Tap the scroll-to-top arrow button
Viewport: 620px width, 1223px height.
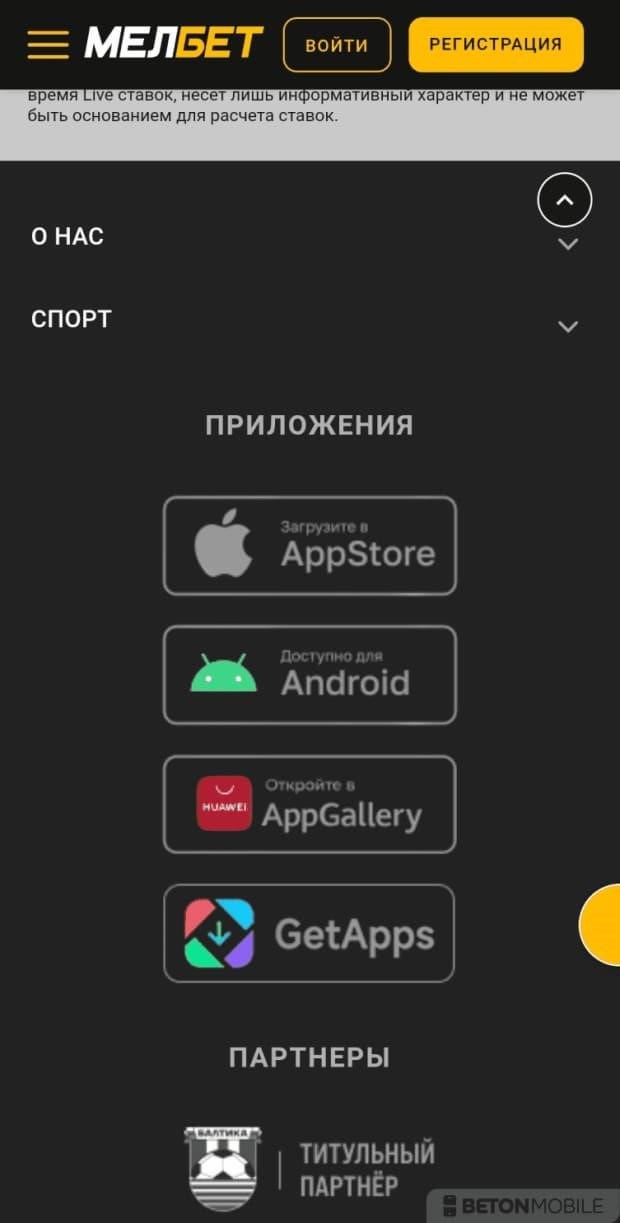coord(565,200)
